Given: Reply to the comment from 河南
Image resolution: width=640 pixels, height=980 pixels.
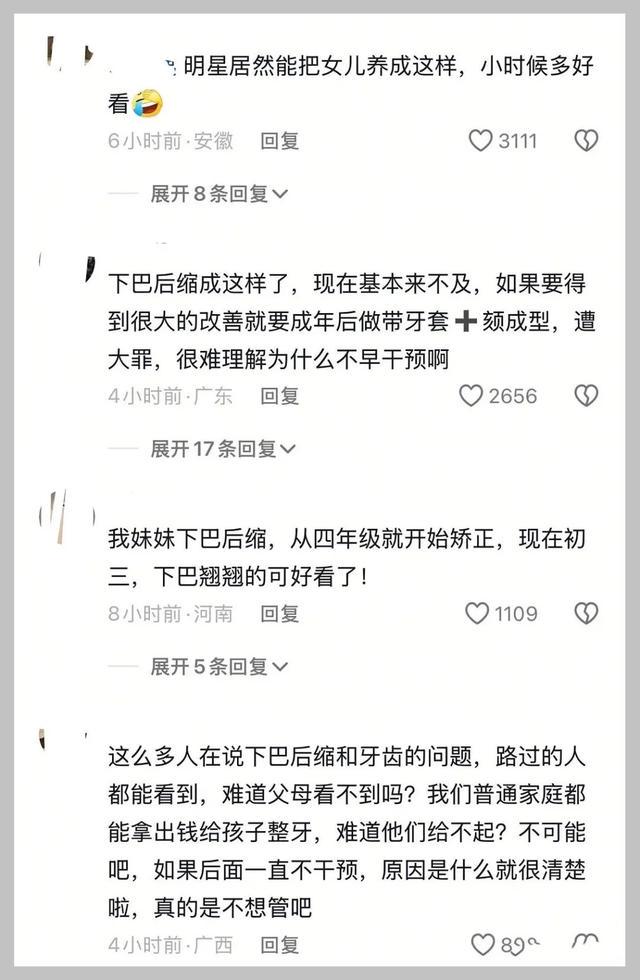Looking at the screenshot, I should point(280,613).
